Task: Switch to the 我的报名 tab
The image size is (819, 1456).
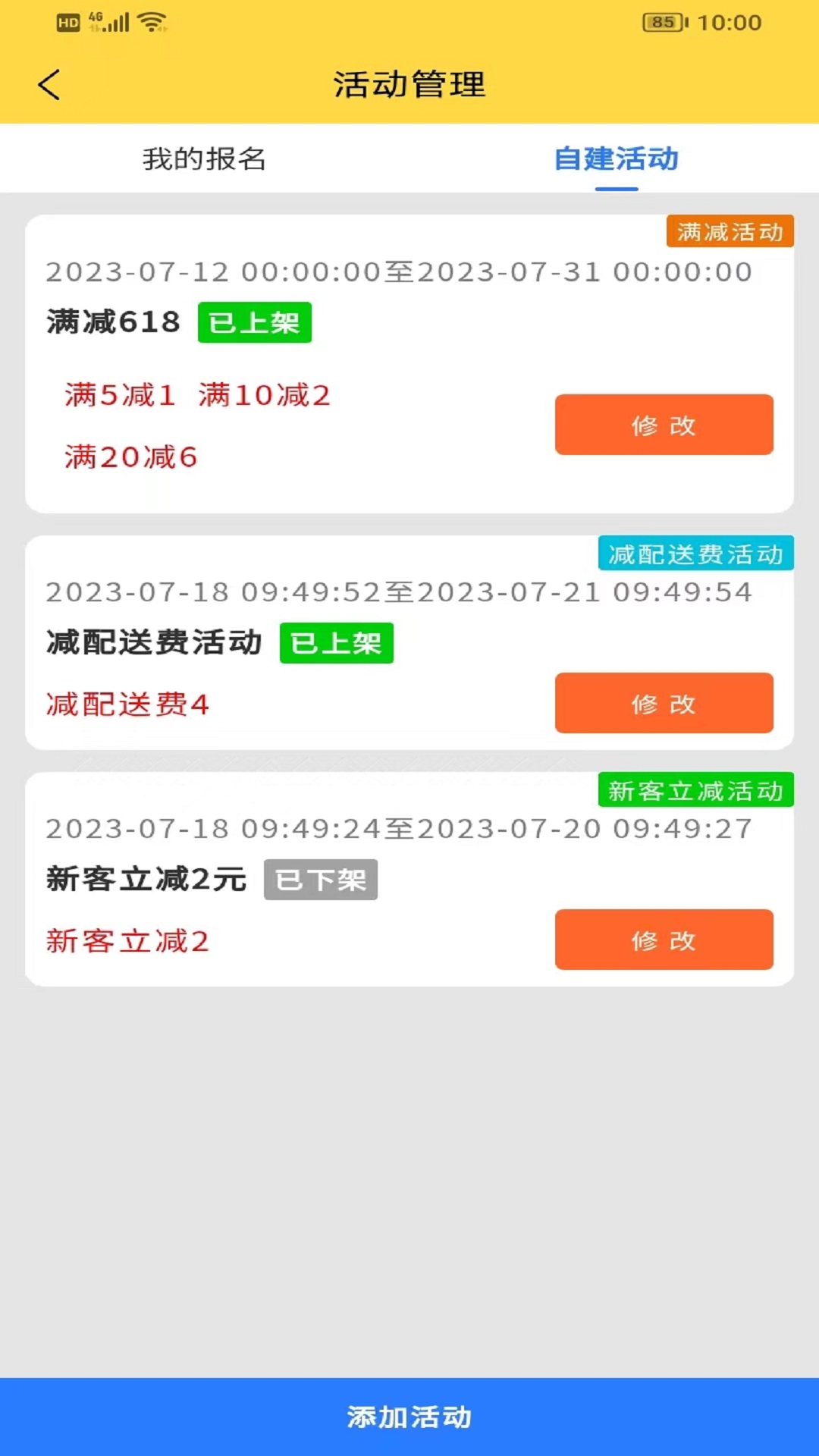Action: click(204, 159)
